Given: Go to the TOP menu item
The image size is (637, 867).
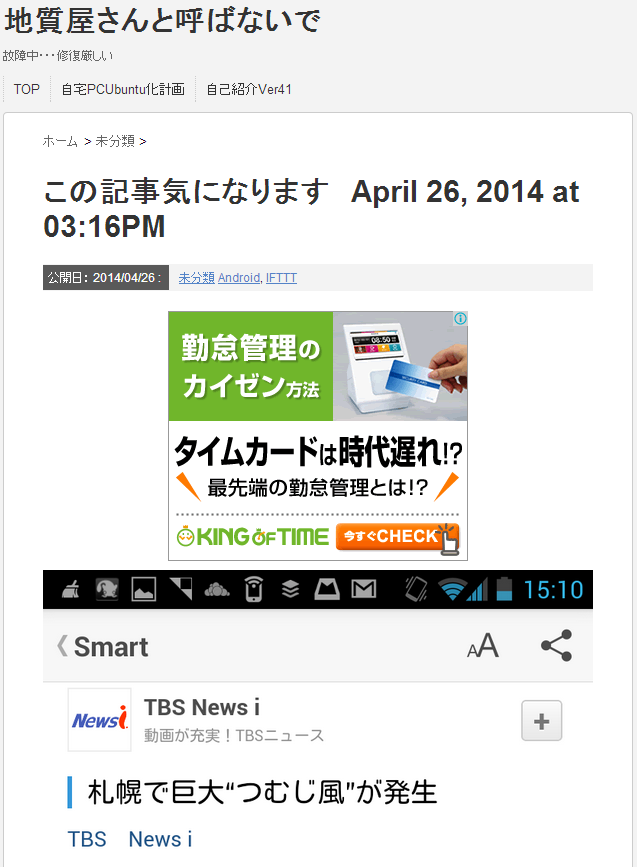Looking at the screenshot, I should pyautogui.click(x=27, y=89).
